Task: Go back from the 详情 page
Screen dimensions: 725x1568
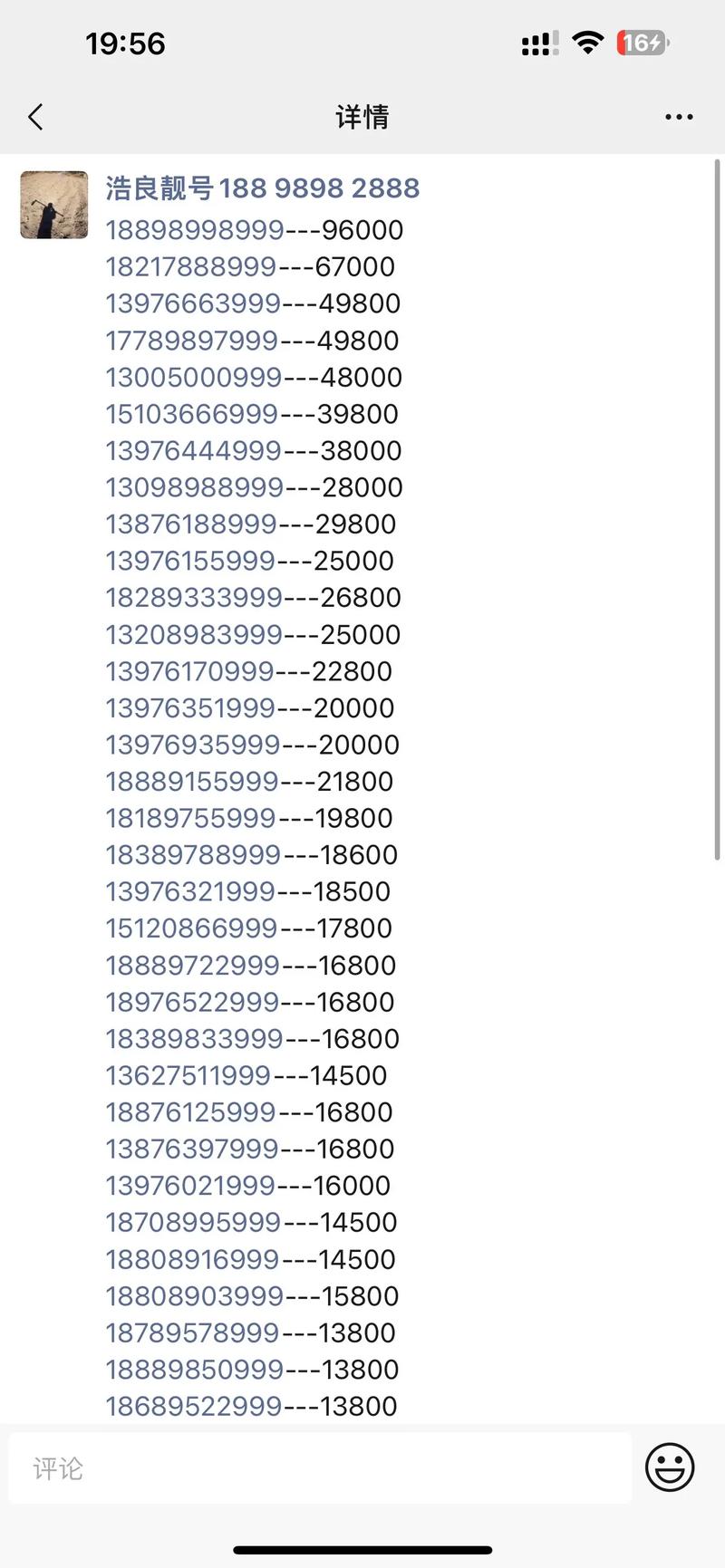Action: [35, 117]
